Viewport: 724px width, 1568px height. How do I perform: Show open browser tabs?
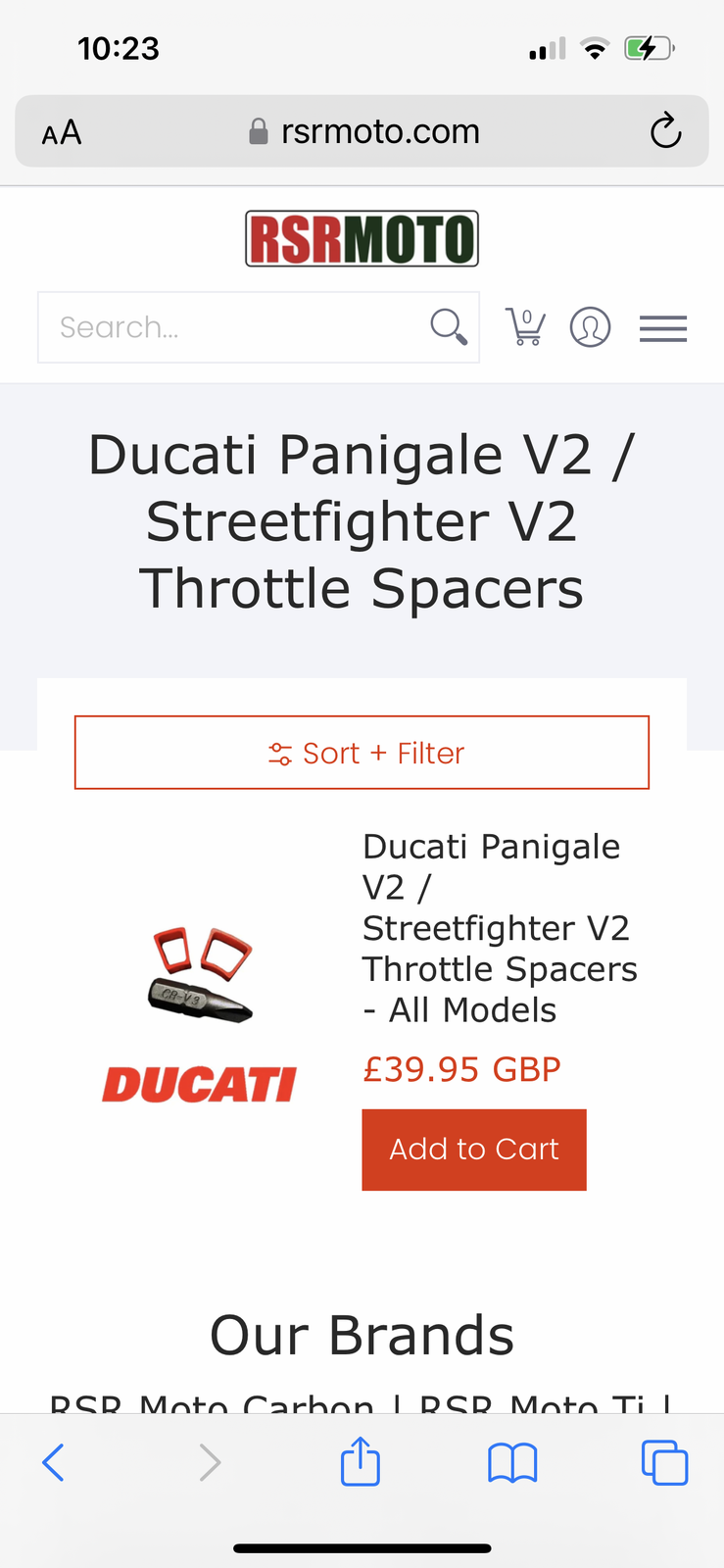[x=664, y=1463]
